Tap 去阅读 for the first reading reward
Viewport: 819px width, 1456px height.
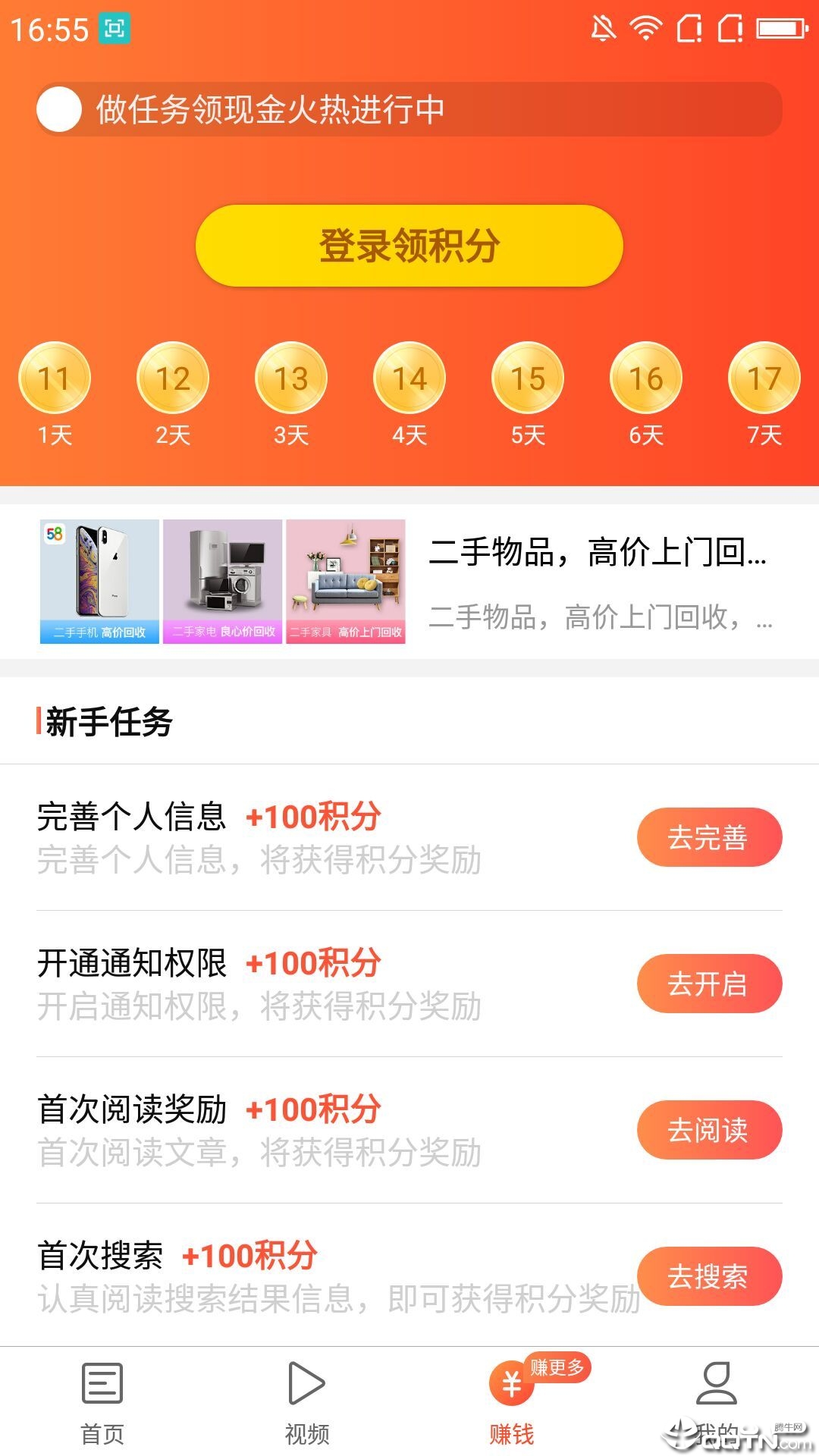[x=710, y=1130]
